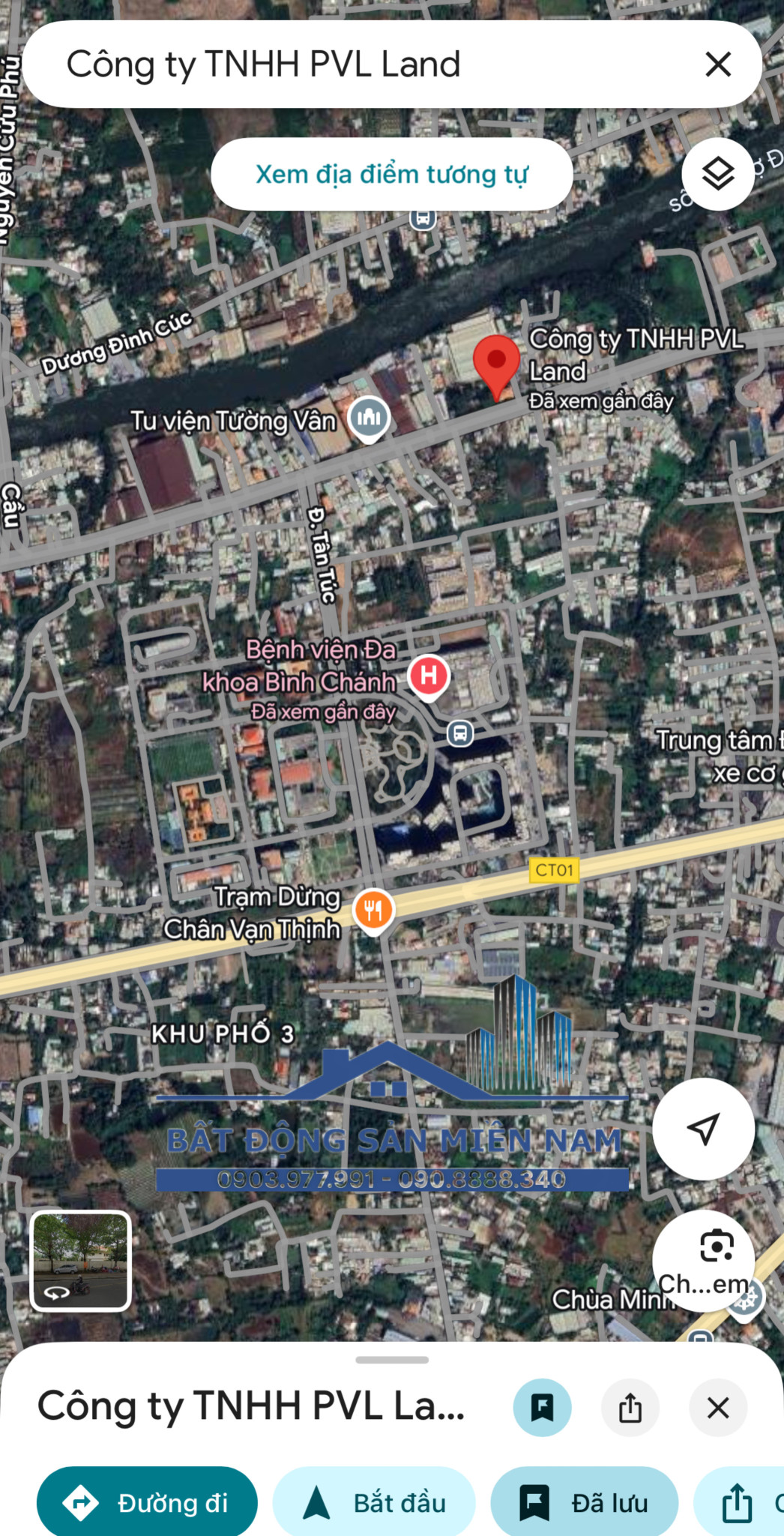Tap the Đã lưu saved chip

pyautogui.click(x=585, y=1502)
